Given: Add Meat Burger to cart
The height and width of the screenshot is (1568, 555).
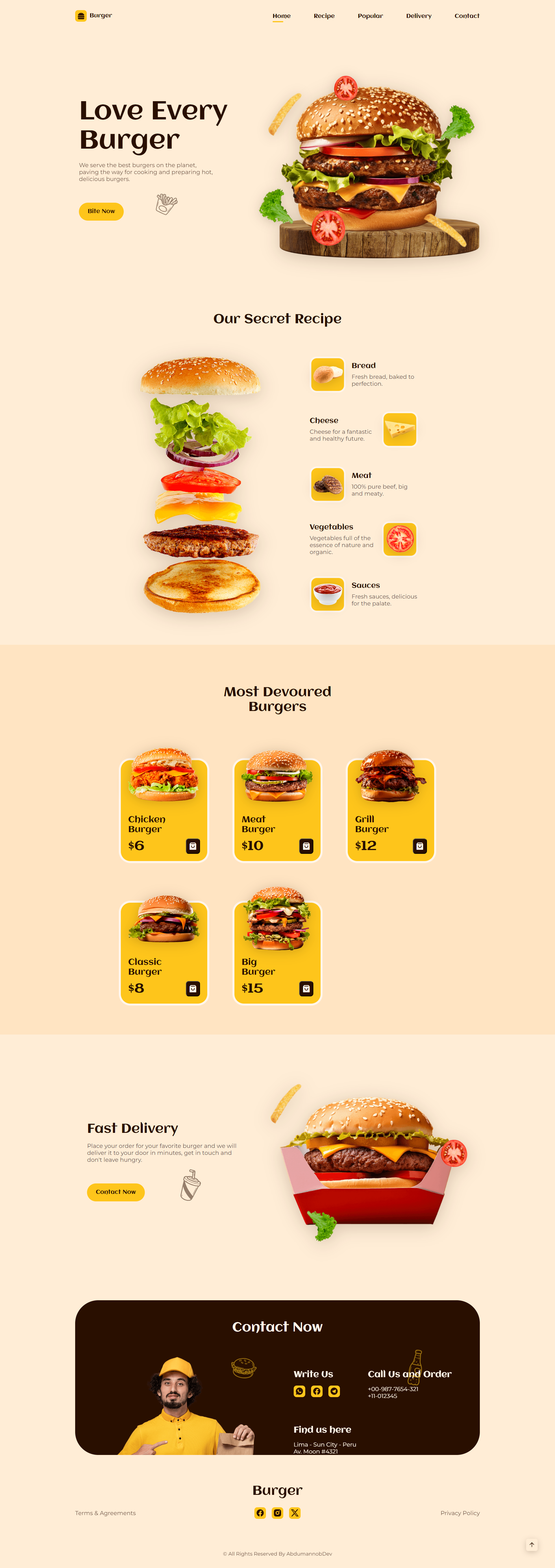Looking at the screenshot, I should point(306,845).
